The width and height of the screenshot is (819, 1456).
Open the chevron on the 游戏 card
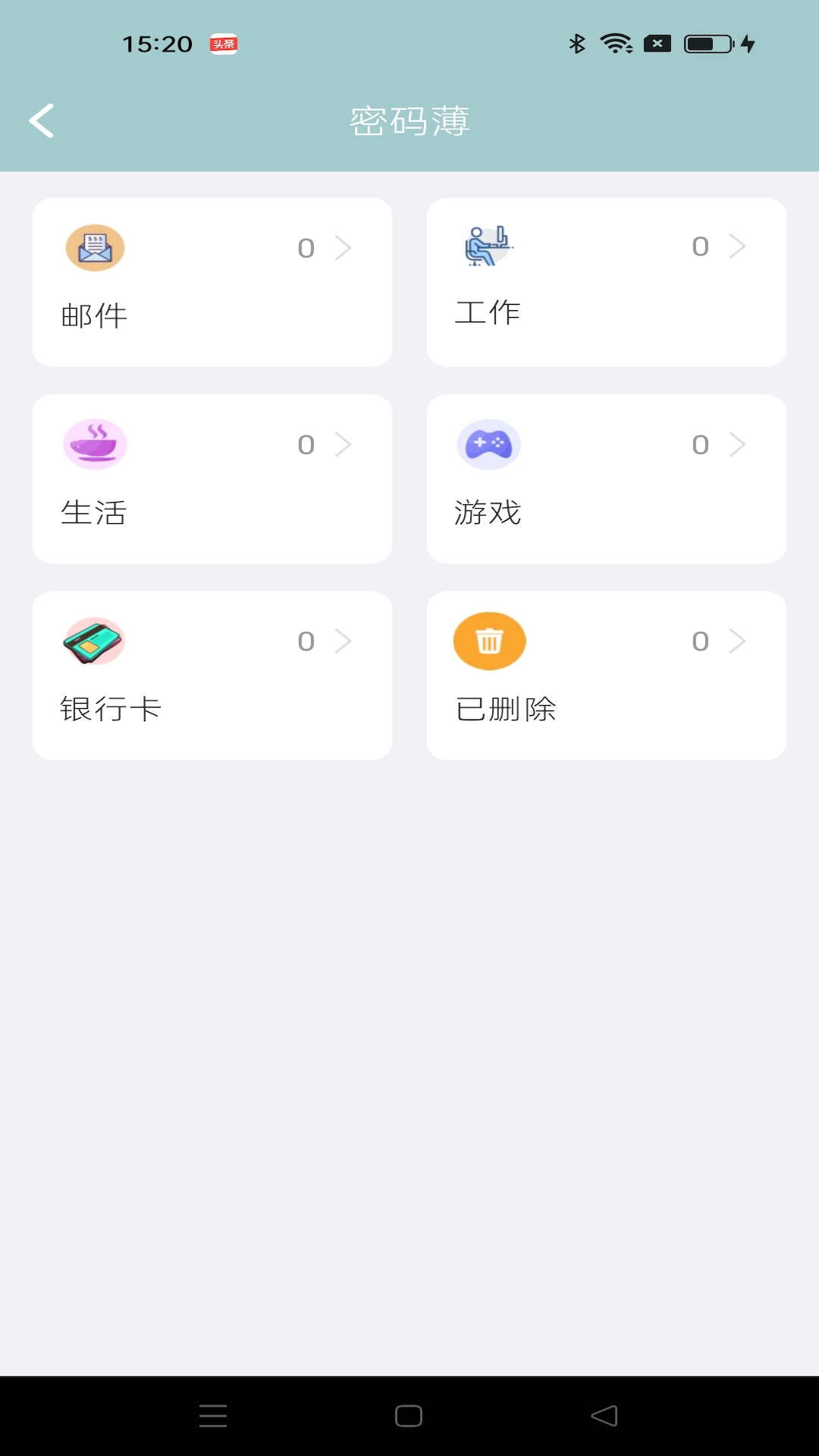tap(738, 445)
